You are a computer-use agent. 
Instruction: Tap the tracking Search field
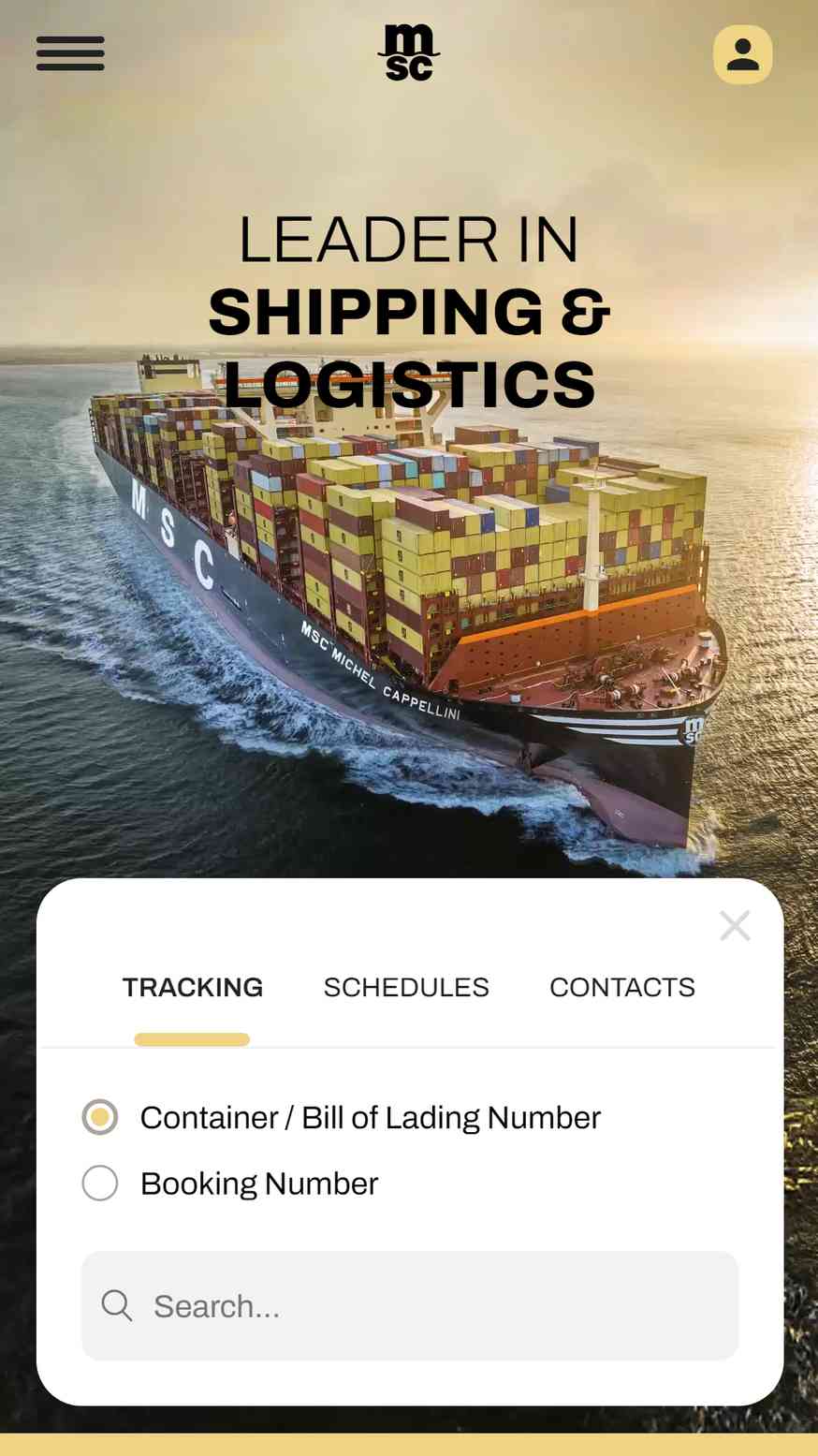pyautogui.click(x=410, y=1306)
